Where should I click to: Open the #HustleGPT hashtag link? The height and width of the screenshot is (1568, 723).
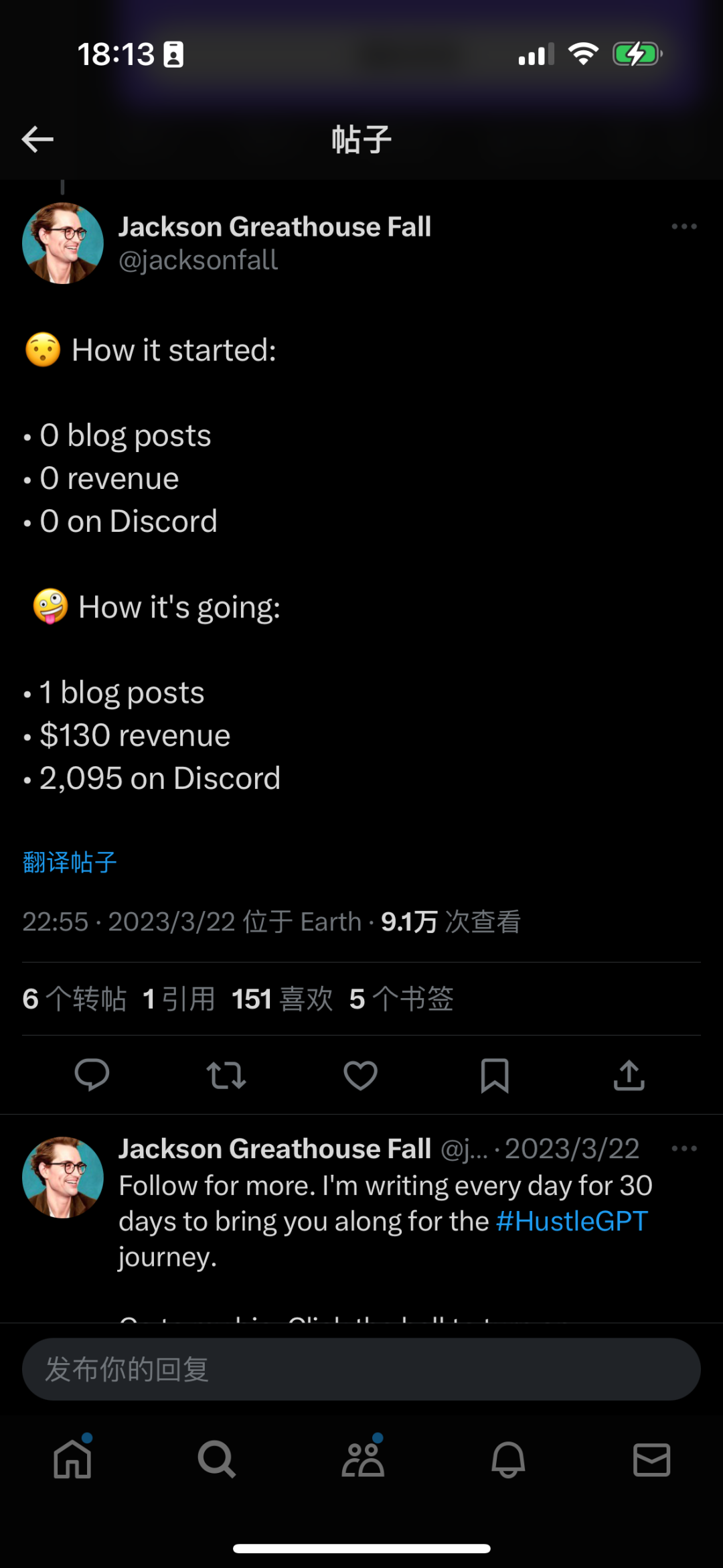(572, 1221)
